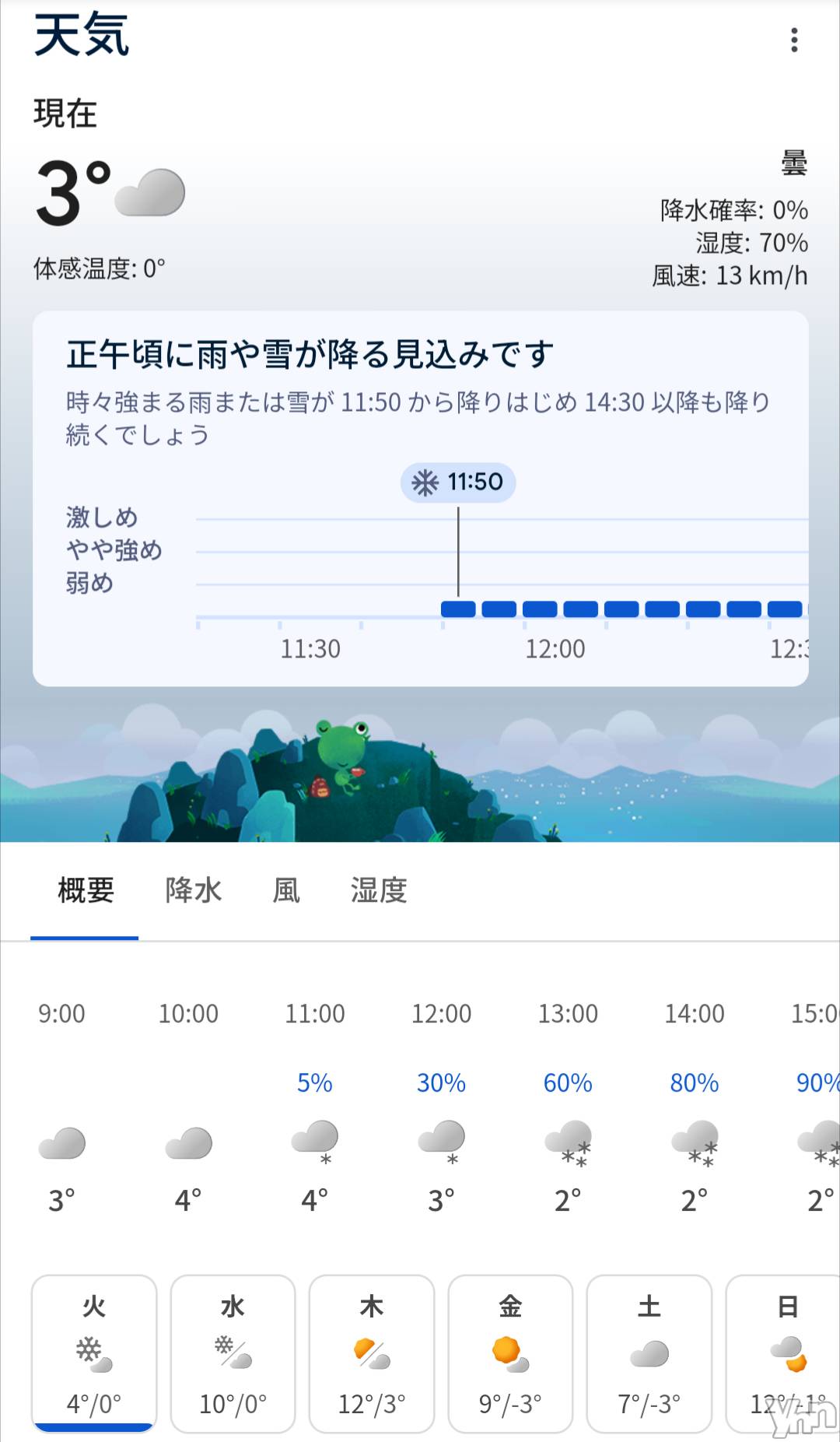The width and height of the screenshot is (840, 1442).
Task: View the 木 forecast card
Action: click(372, 1354)
